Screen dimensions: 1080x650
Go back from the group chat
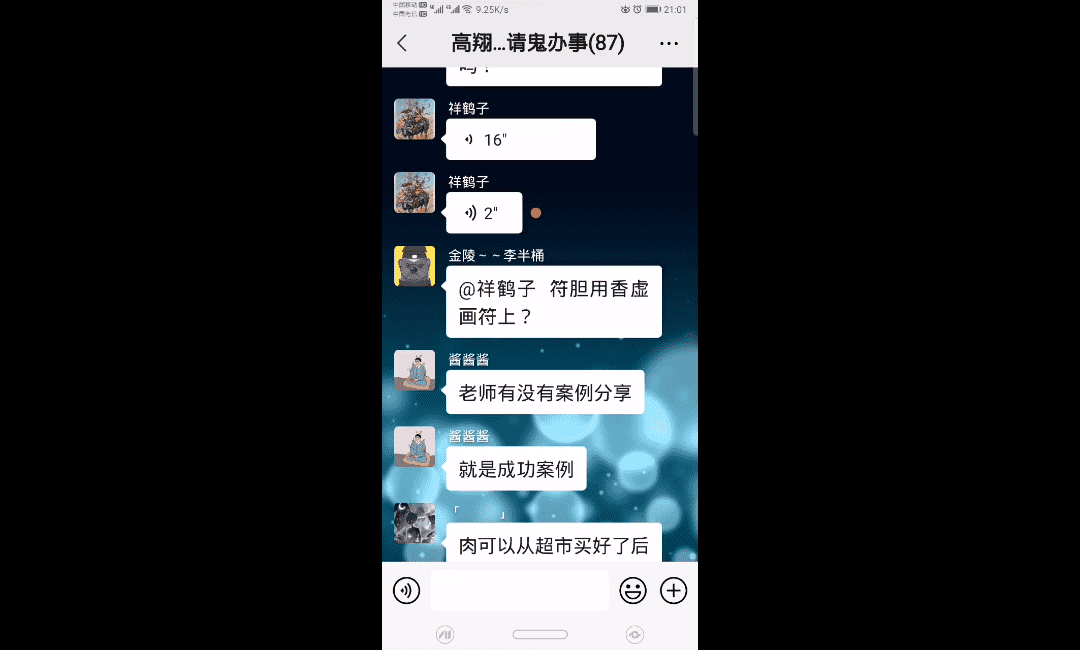(x=402, y=43)
